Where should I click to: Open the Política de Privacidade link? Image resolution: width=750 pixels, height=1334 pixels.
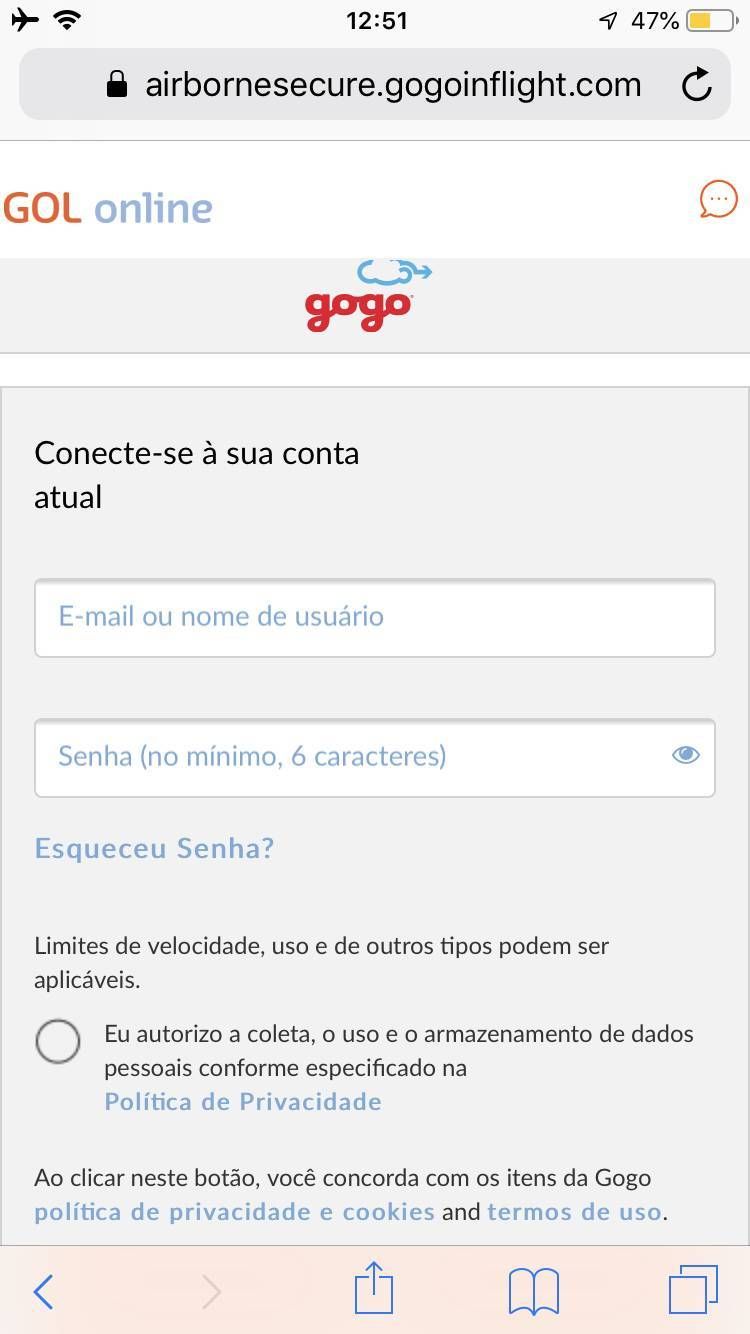pyautogui.click(x=243, y=1102)
